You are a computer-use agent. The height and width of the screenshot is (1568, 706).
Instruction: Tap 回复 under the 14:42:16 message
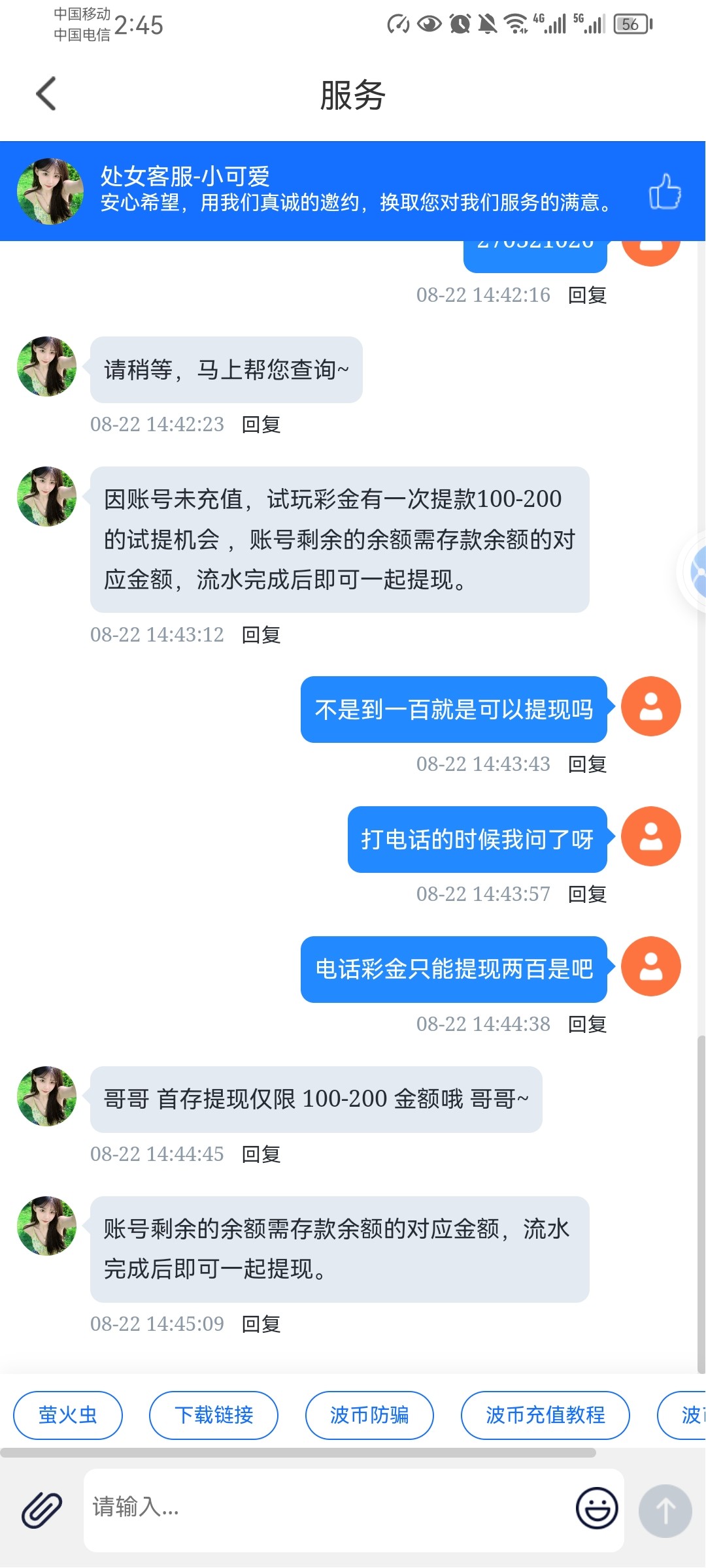tap(587, 295)
